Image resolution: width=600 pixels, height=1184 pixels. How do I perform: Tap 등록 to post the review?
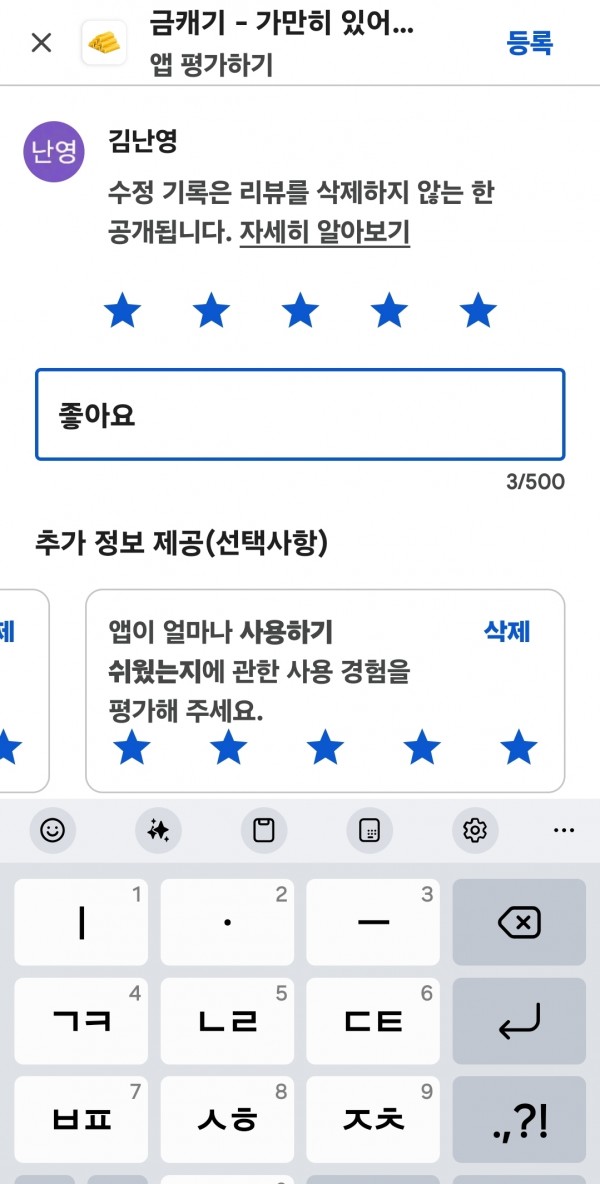coord(530,43)
